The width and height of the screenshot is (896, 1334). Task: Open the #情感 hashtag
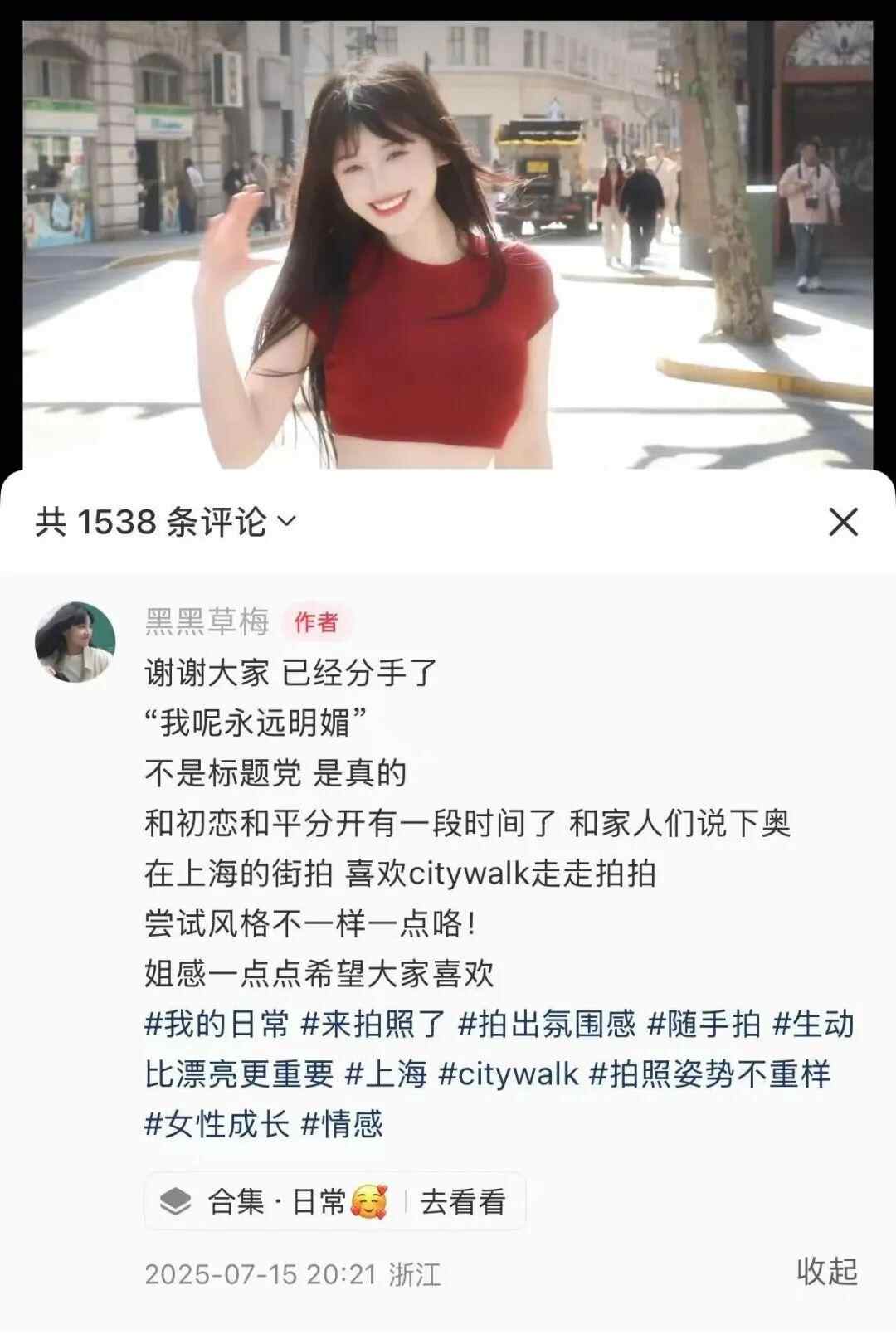[x=342, y=1124]
